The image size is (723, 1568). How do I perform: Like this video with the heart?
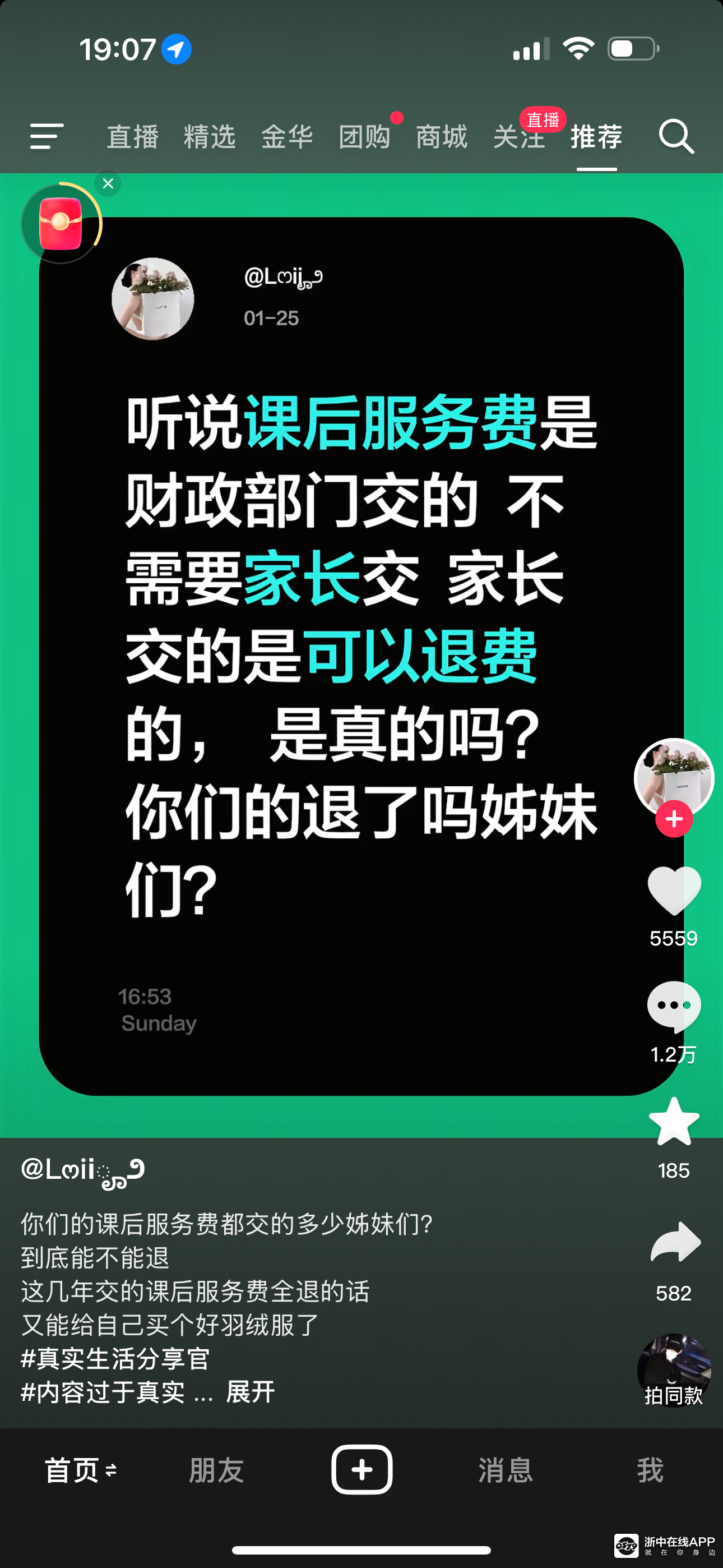(x=674, y=890)
